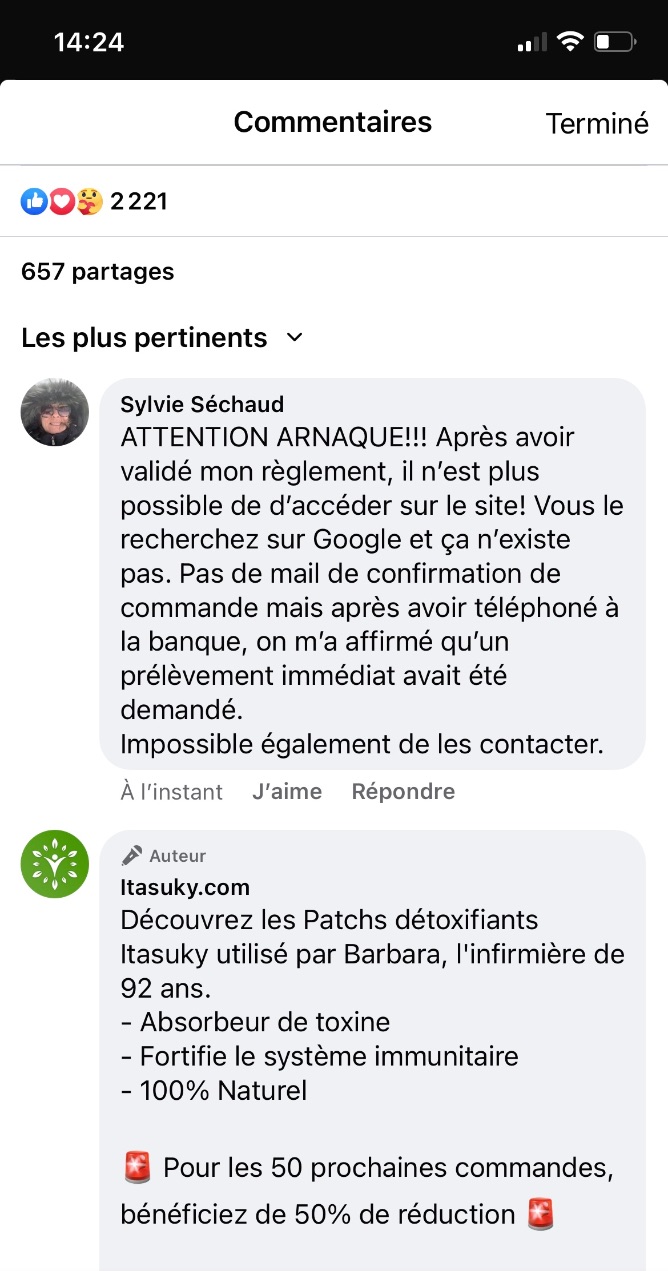668x1271 pixels.
Task: Reply to Sylvie Séchaud's comment
Action: (403, 791)
